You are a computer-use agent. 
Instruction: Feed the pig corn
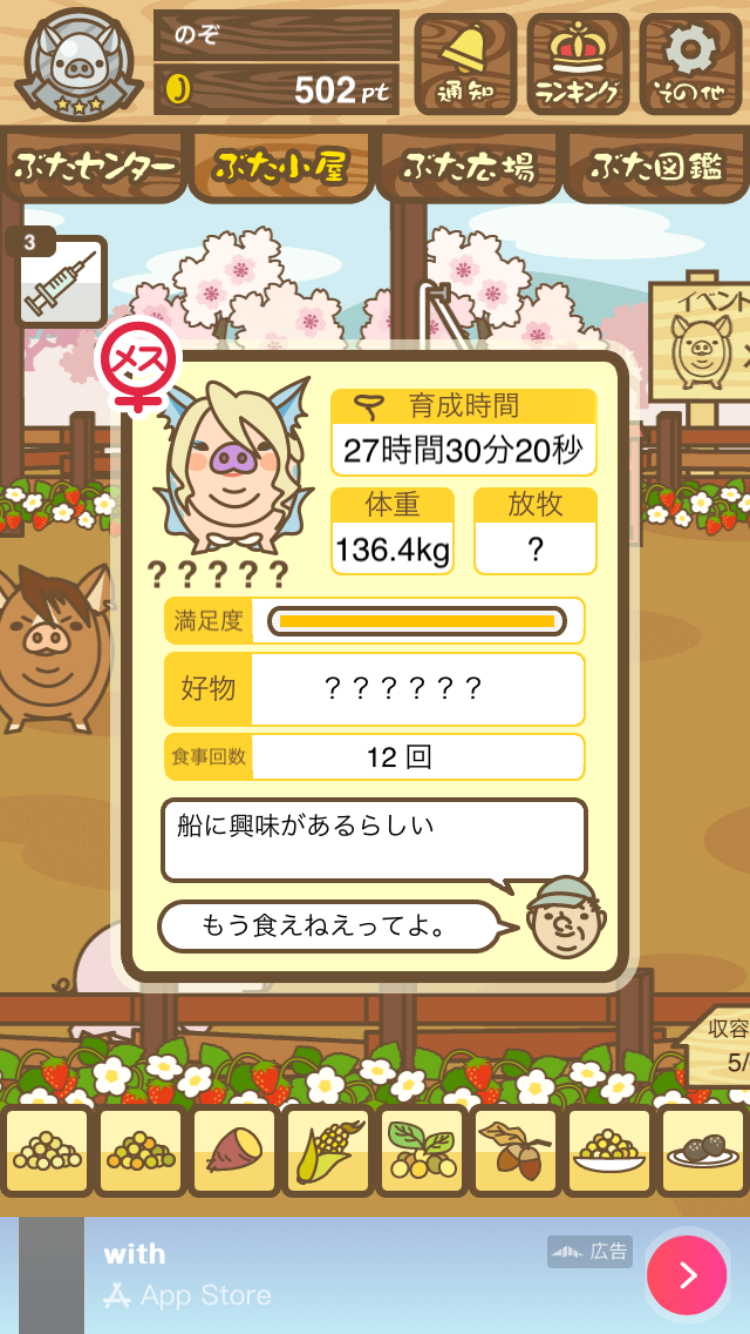(328, 1151)
